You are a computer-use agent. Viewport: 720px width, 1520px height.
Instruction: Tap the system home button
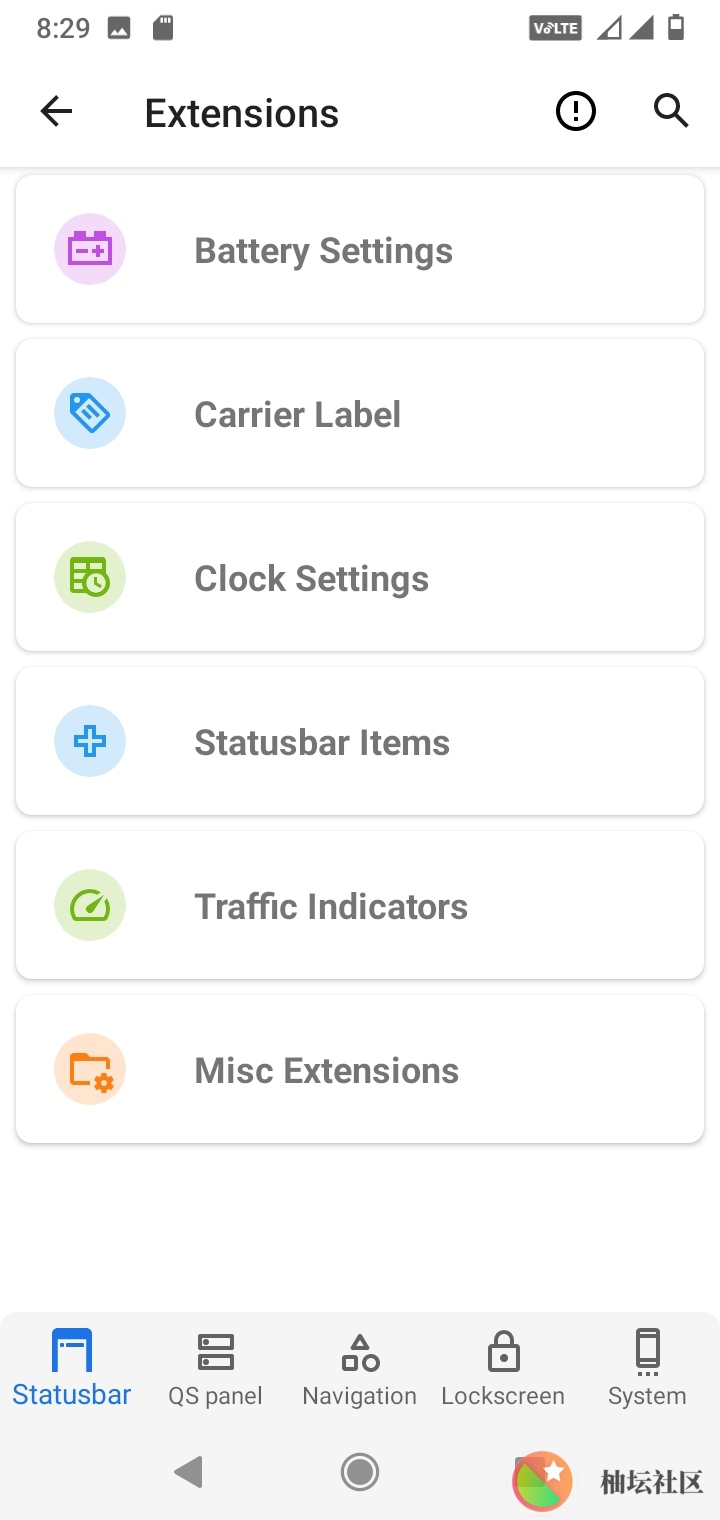point(360,1471)
